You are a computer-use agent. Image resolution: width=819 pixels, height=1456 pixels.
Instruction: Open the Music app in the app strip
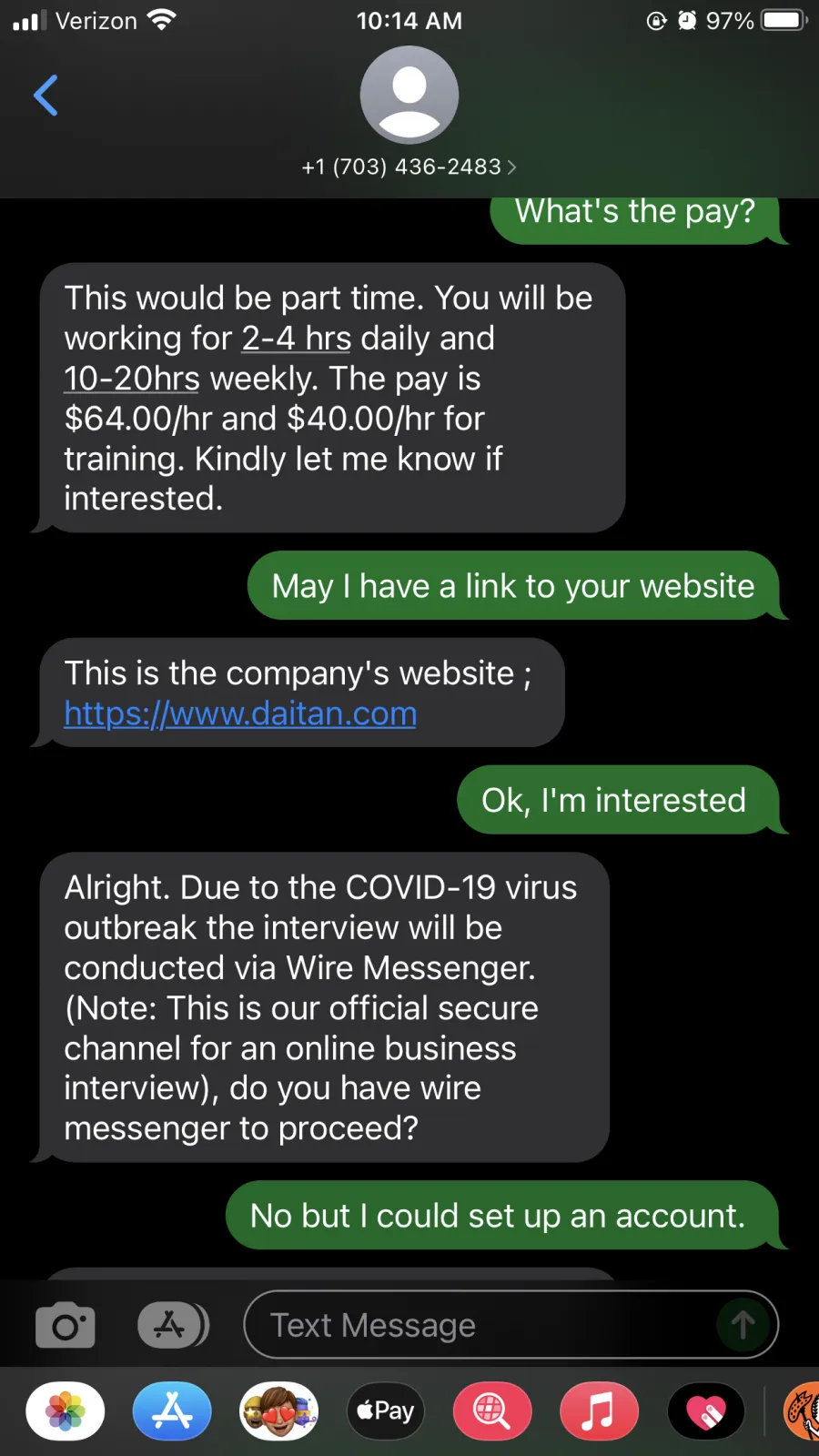599,1411
